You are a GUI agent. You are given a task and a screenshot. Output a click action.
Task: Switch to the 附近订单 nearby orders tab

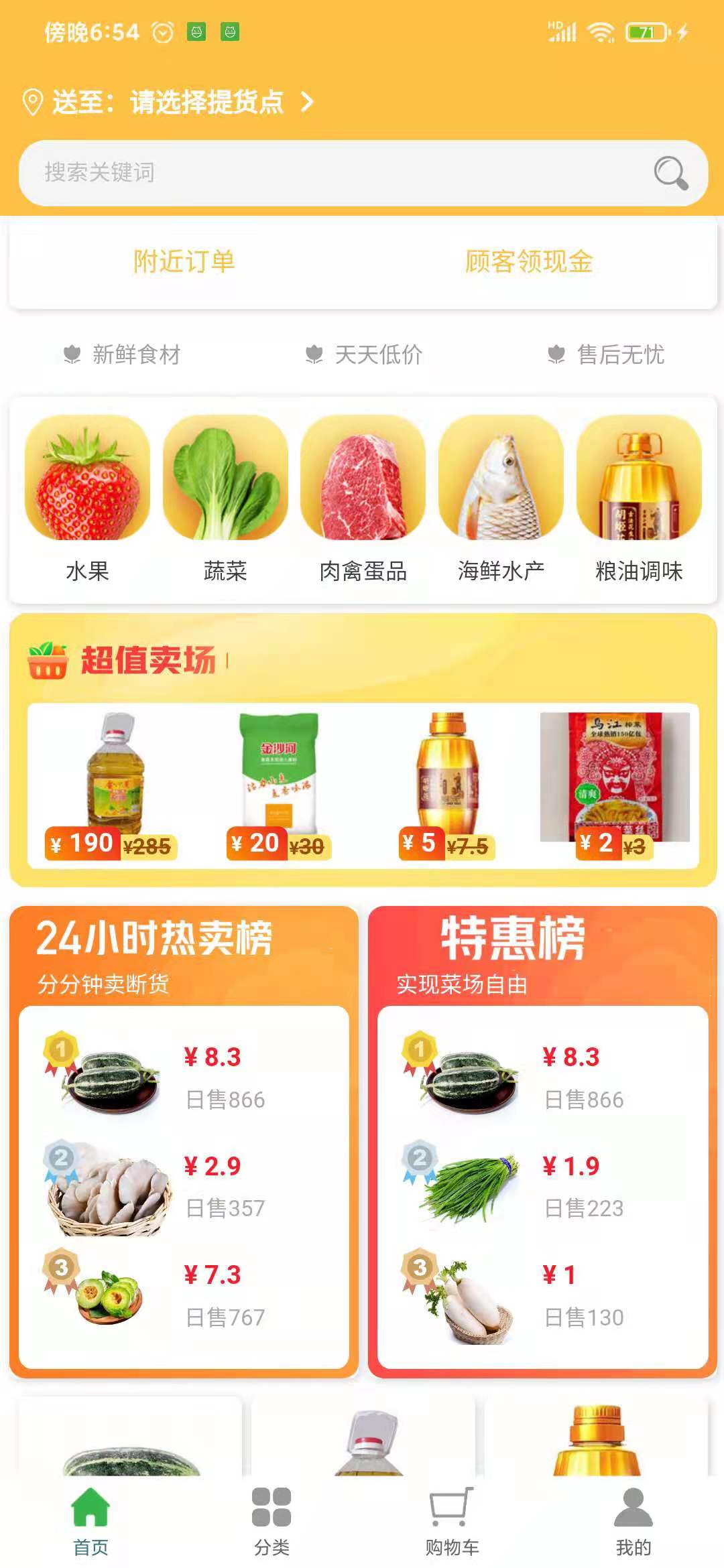183,263
